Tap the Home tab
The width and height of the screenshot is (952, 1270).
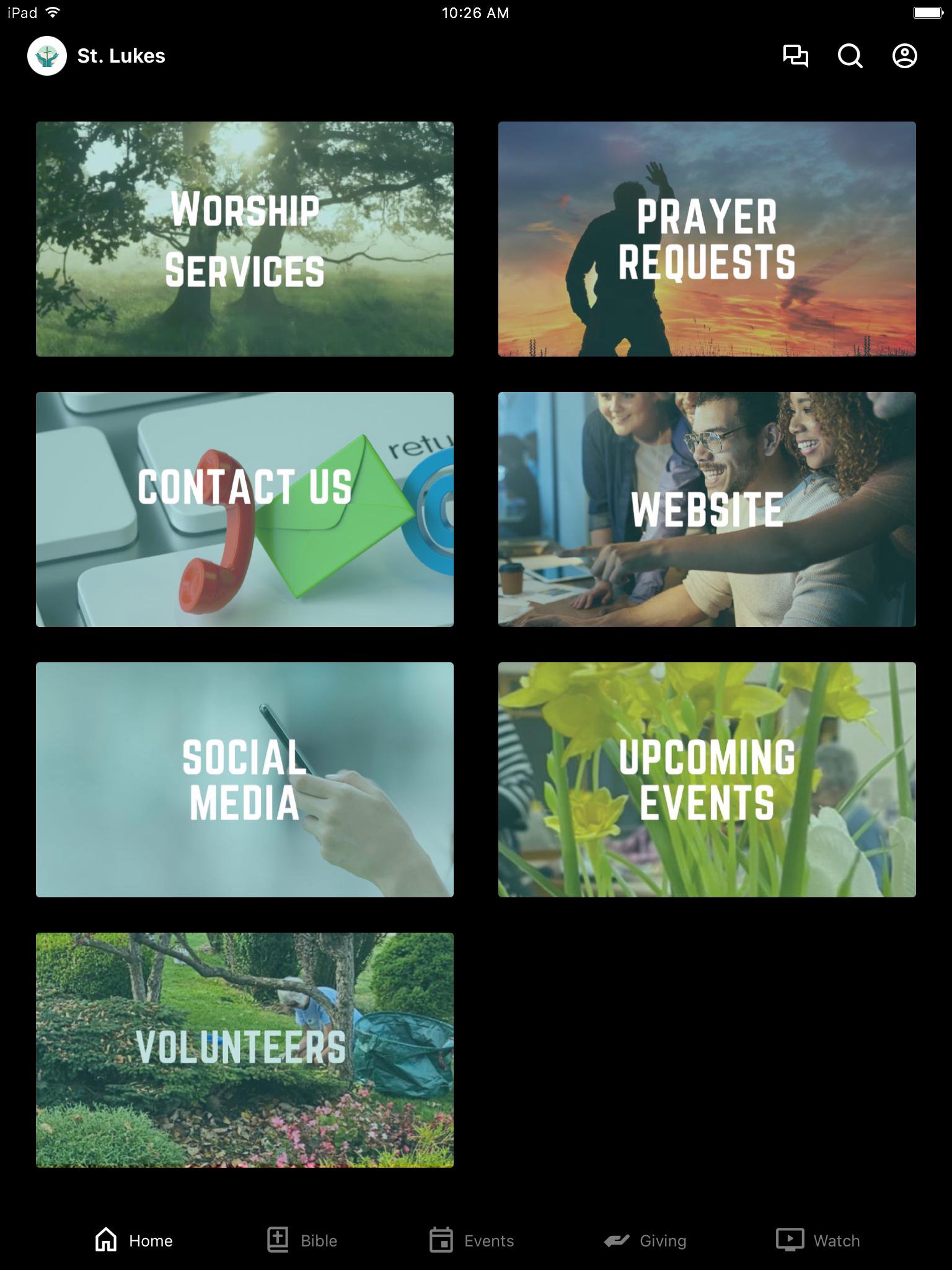pos(134,1240)
